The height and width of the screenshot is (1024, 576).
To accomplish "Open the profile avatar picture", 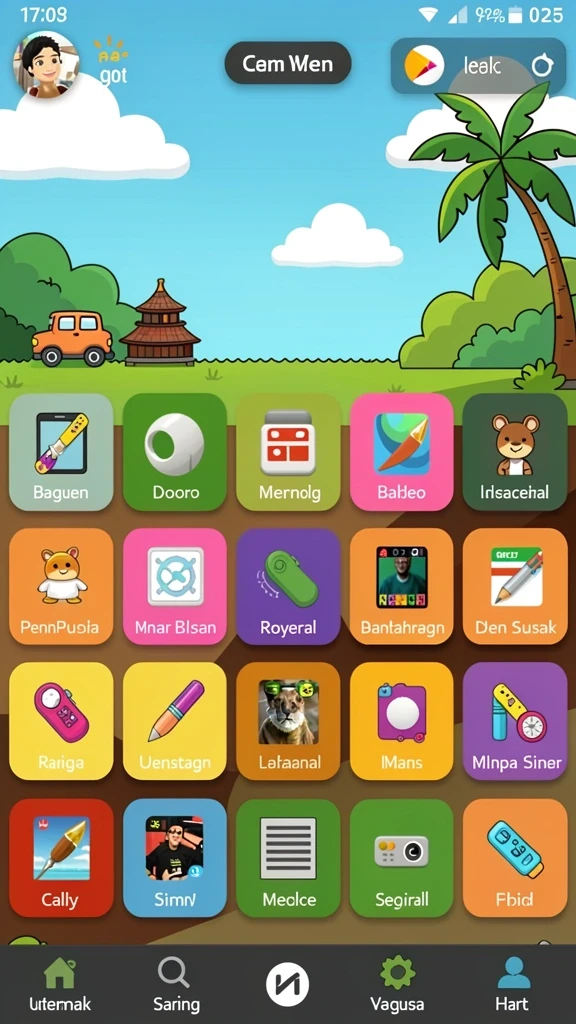I will pyautogui.click(x=45, y=65).
